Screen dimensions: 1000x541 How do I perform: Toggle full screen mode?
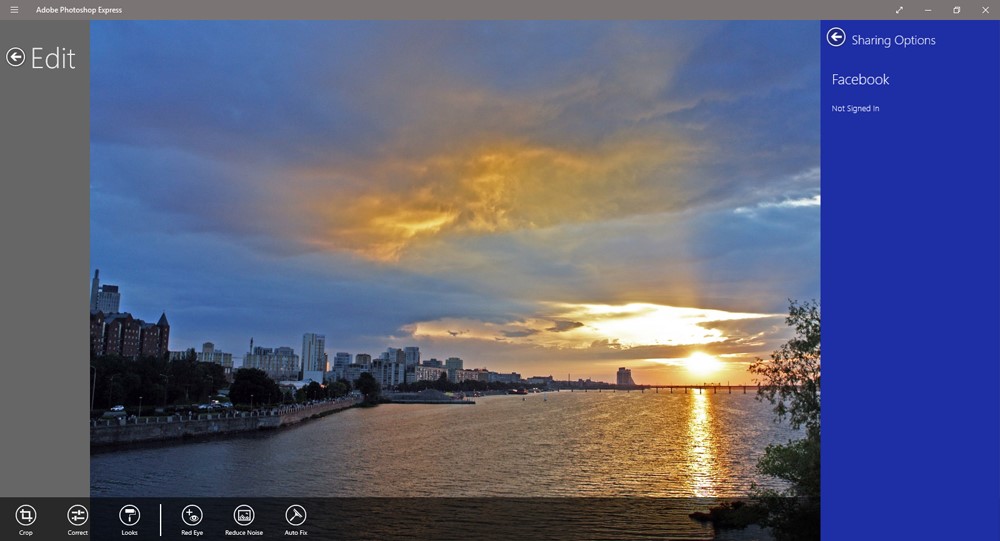point(899,10)
